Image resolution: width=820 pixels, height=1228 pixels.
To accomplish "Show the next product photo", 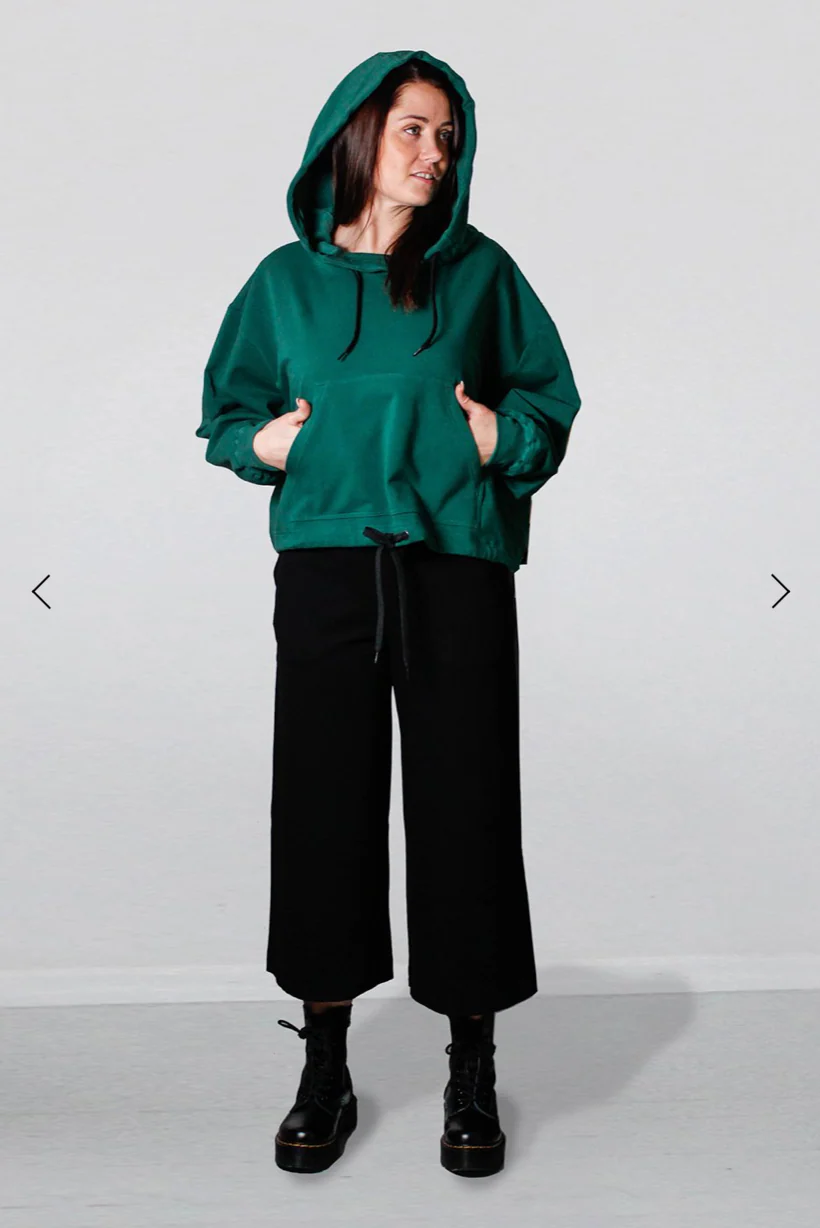I will pos(780,591).
